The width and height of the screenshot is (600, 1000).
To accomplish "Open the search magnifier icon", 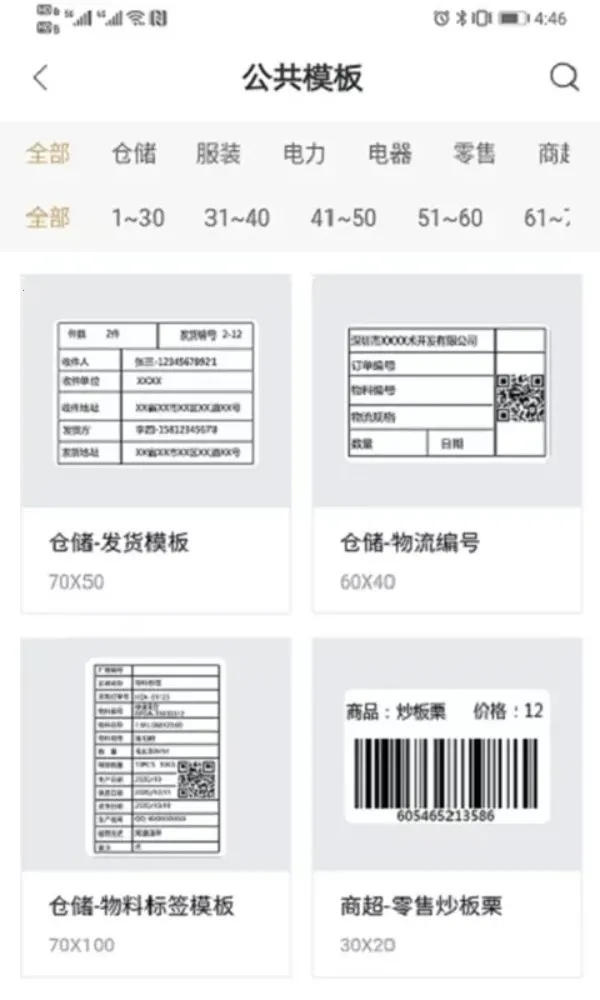I will [564, 78].
